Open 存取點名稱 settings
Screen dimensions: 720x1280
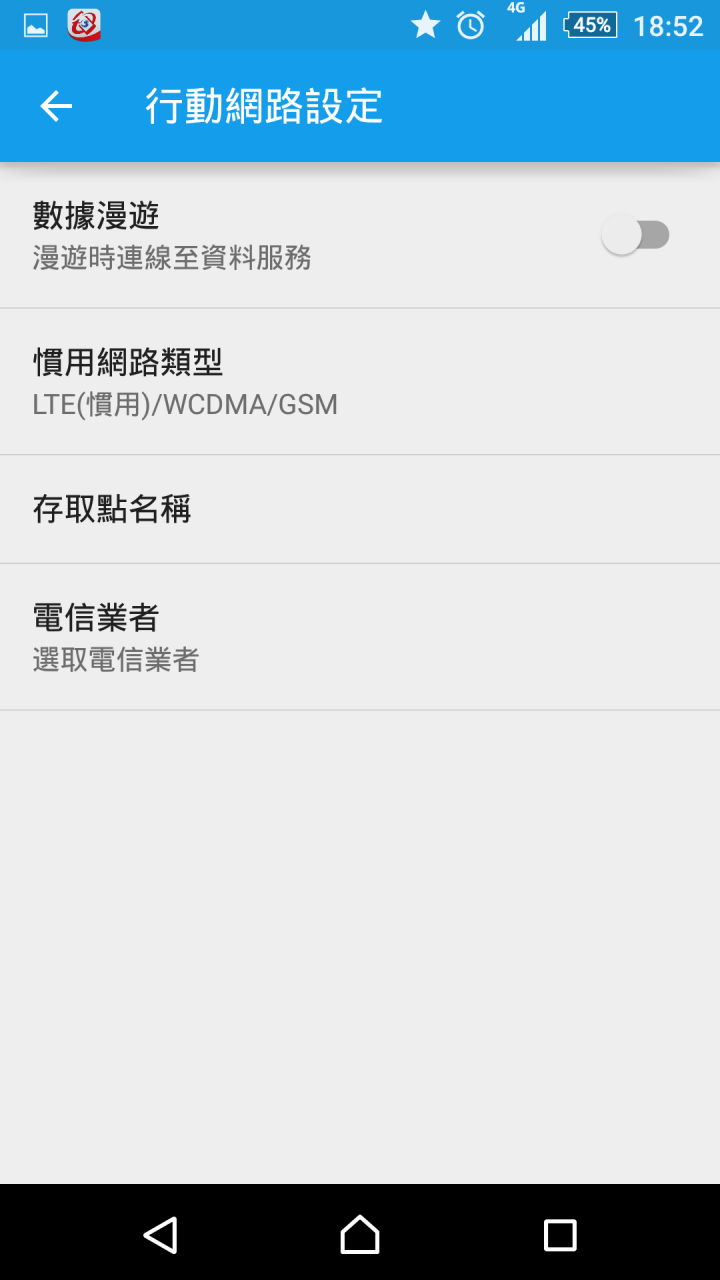click(x=360, y=510)
